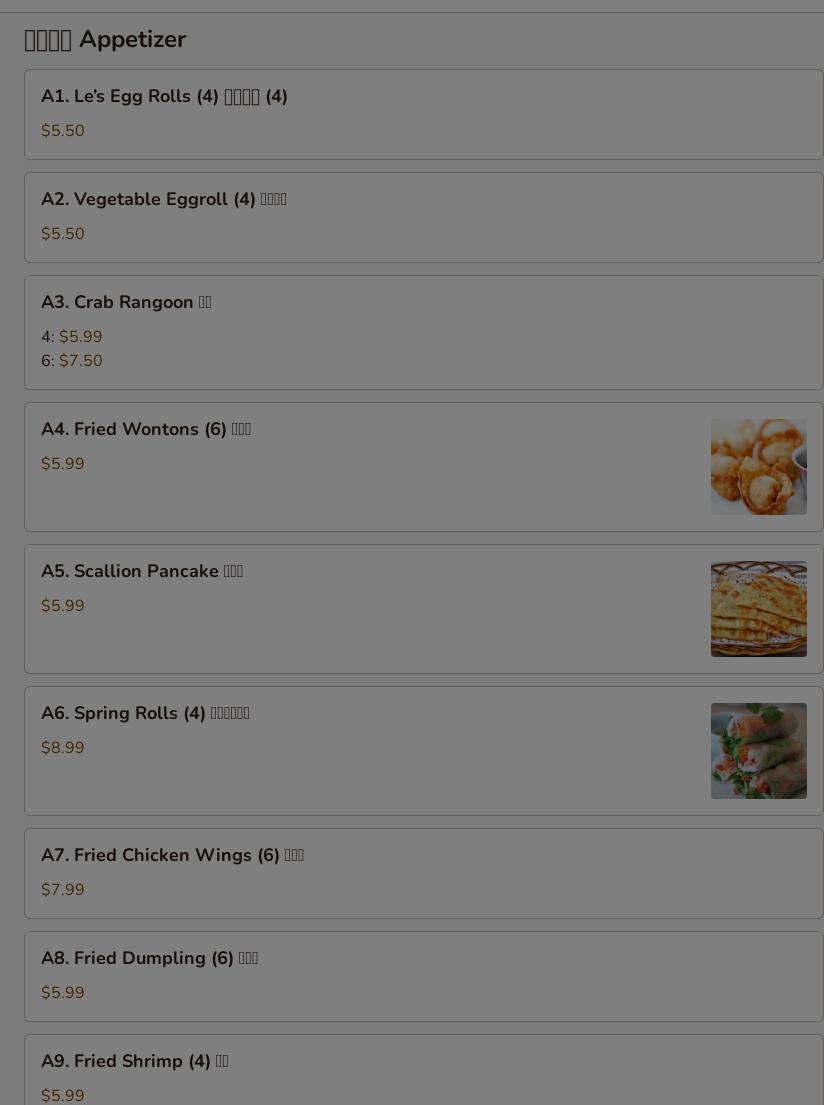Open A1. Le's Egg Rolls item

pyautogui.click(x=164, y=97)
